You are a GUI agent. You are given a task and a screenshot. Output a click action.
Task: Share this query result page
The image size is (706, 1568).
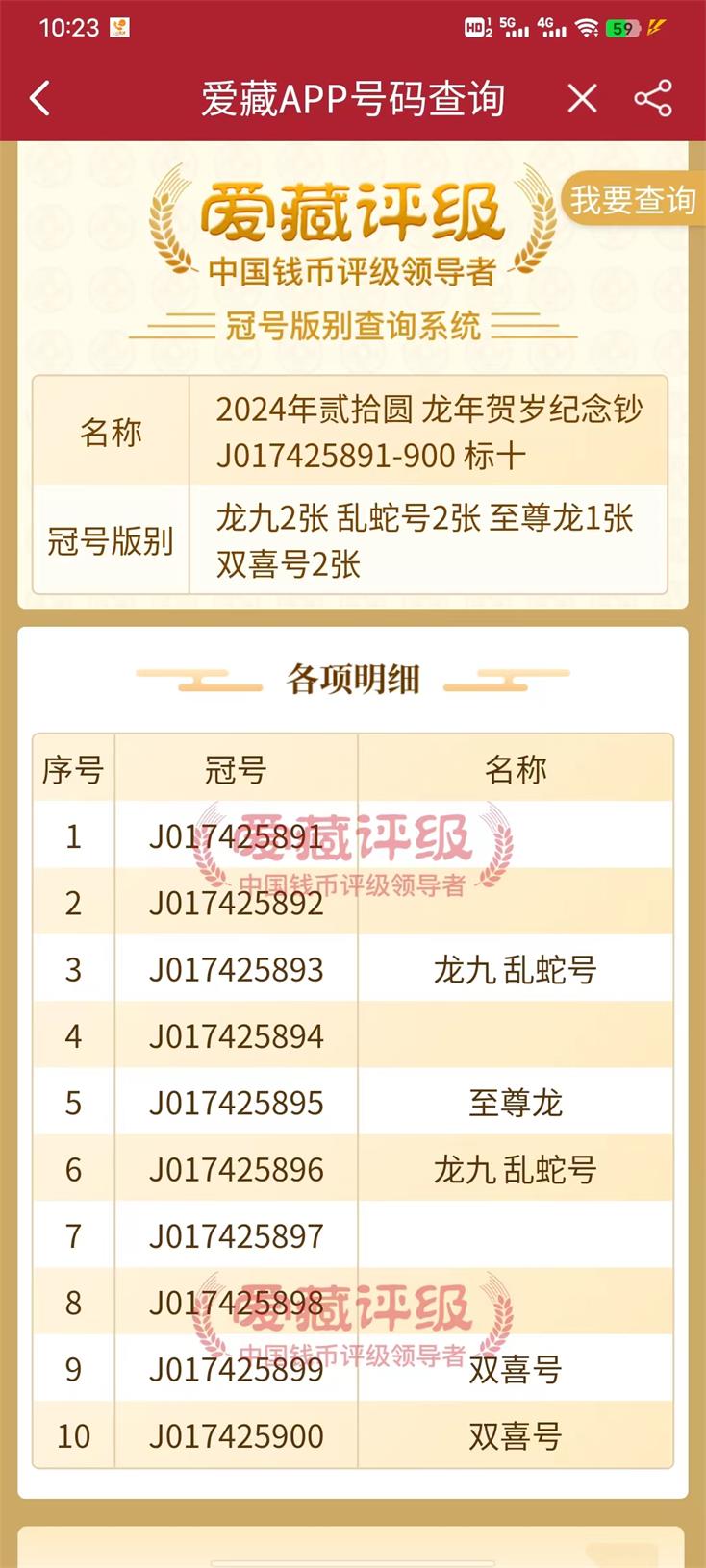pyautogui.click(x=653, y=98)
